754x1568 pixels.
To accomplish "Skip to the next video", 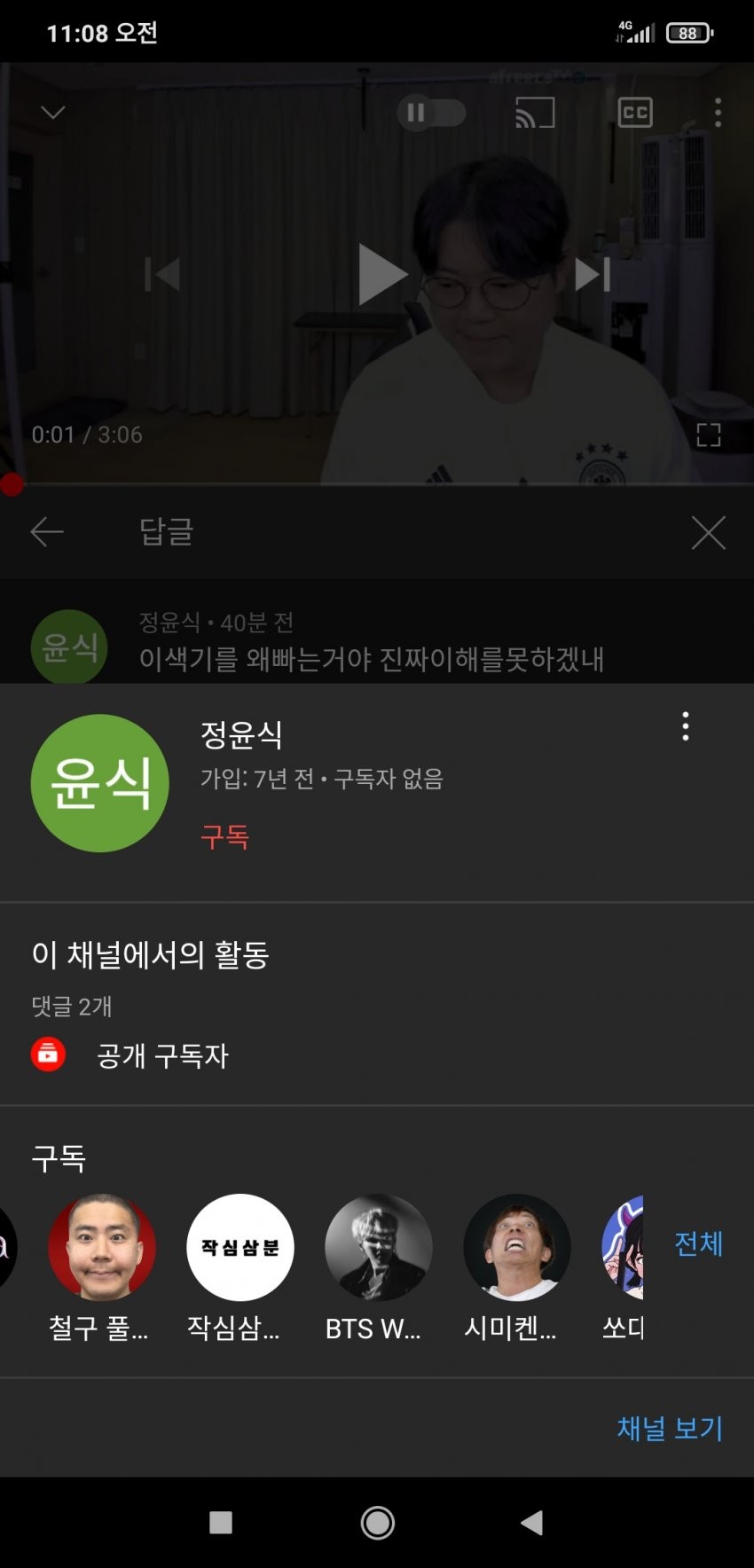I will pyautogui.click(x=592, y=274).
